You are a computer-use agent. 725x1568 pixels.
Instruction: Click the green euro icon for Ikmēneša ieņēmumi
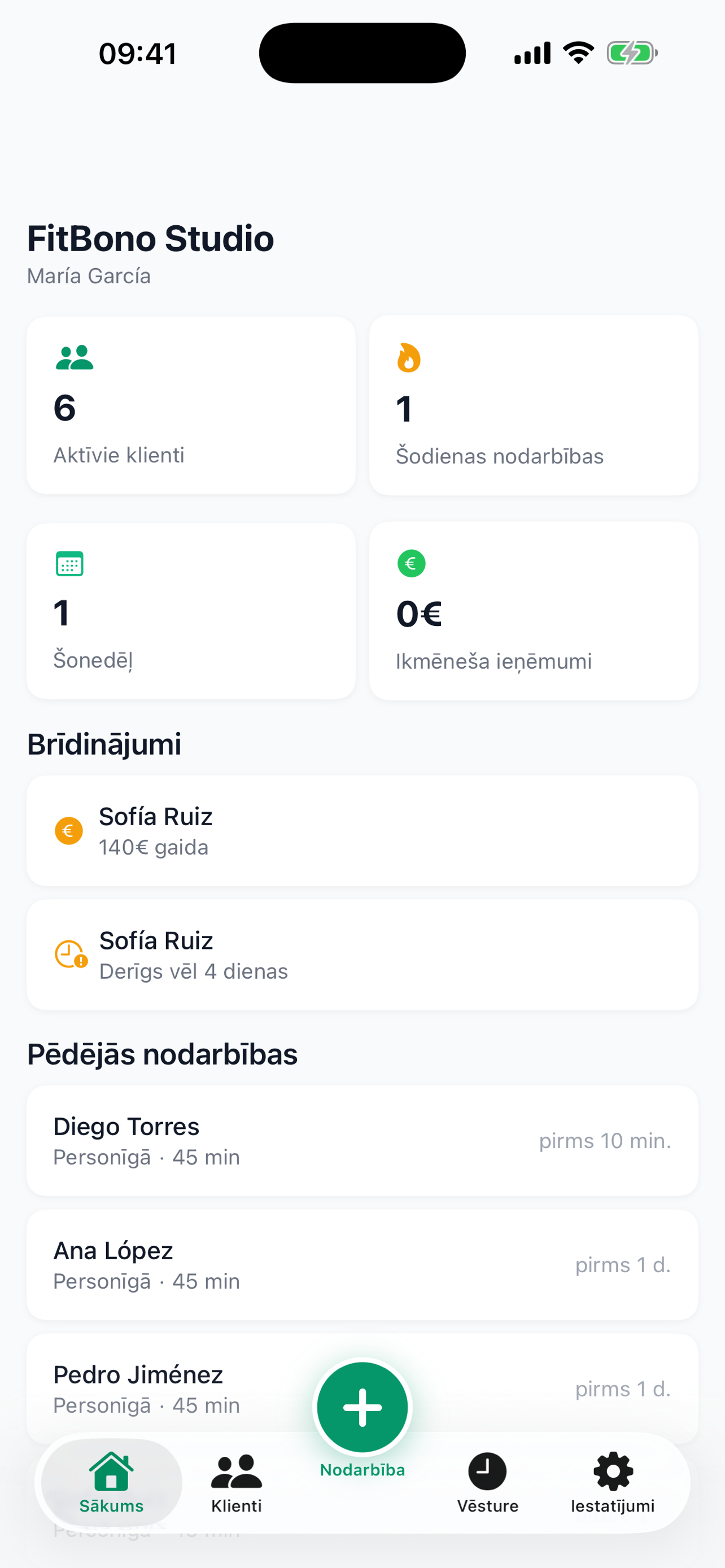pyautogui.click(x=412, y=564)
